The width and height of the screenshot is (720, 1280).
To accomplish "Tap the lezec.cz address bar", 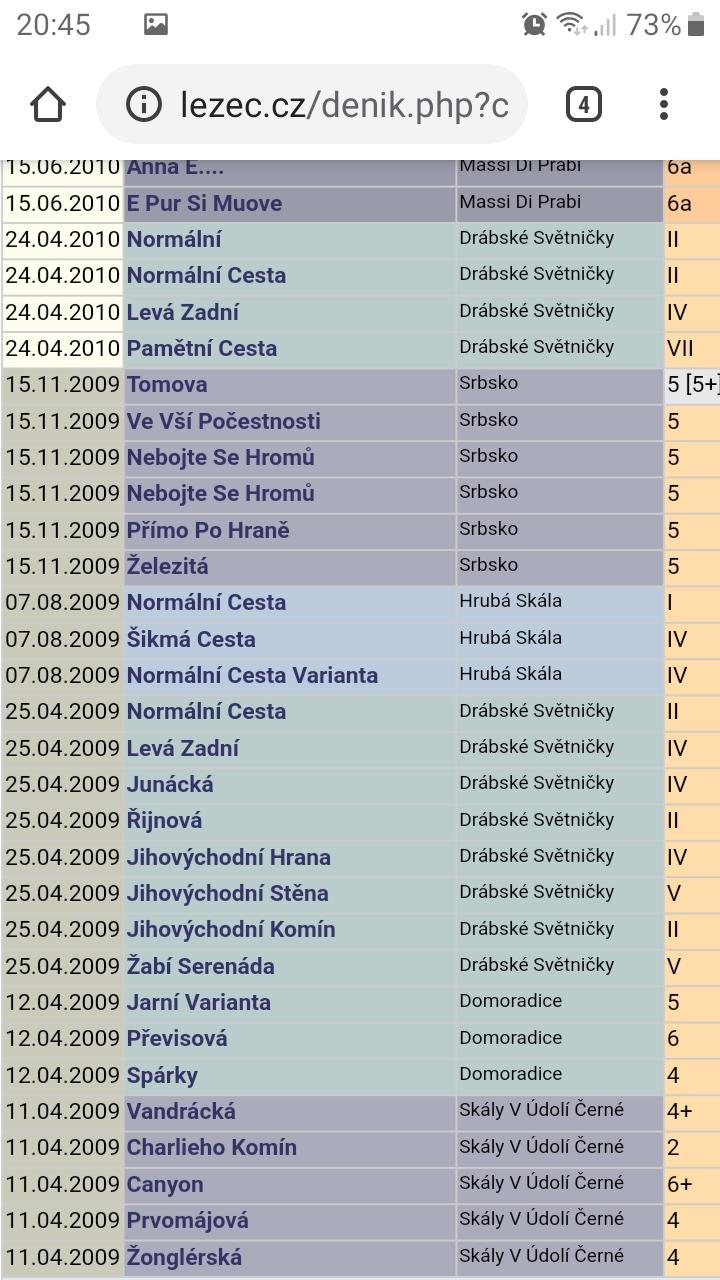I will click(x=340, y=104).
